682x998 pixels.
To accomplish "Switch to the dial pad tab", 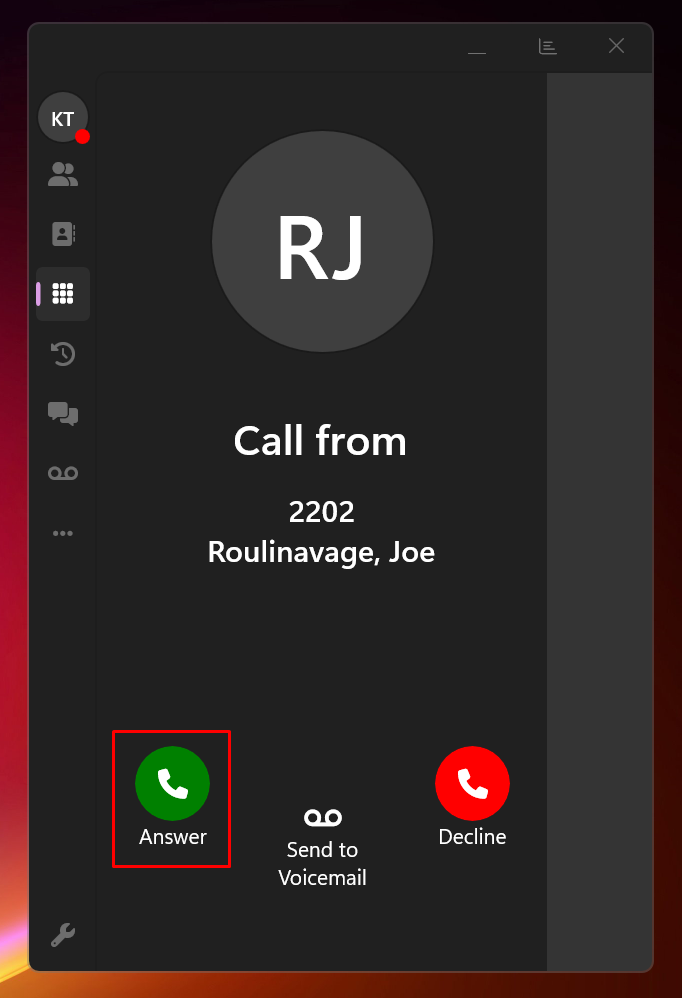I will [63, 294].
